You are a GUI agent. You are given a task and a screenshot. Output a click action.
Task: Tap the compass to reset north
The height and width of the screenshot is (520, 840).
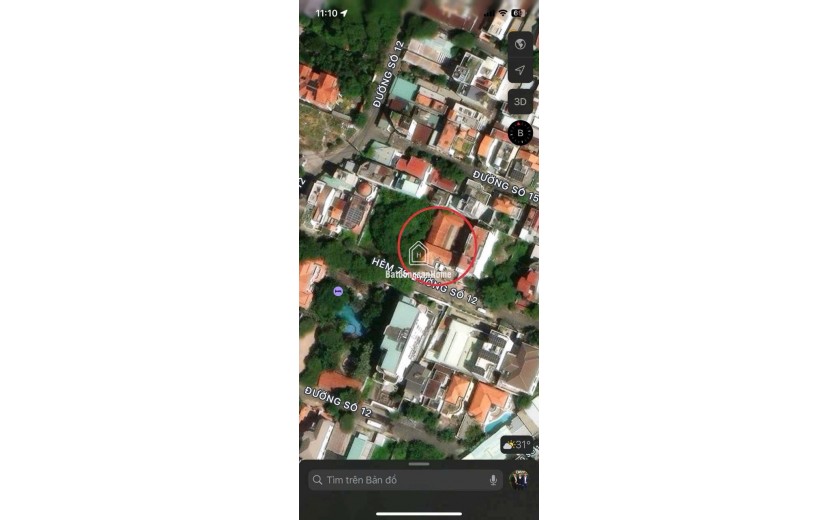point(520,132)
